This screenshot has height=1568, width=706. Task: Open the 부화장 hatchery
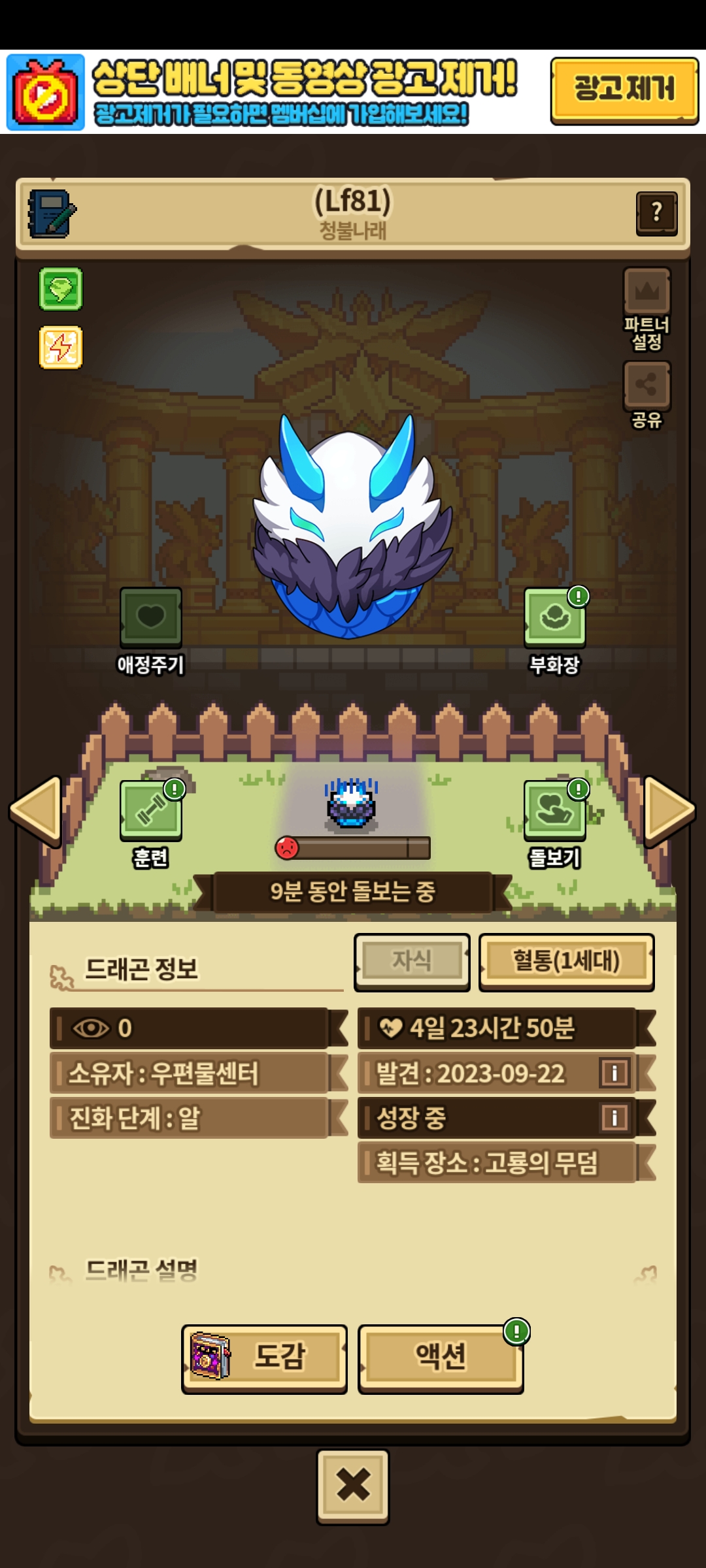pos(554,617)
